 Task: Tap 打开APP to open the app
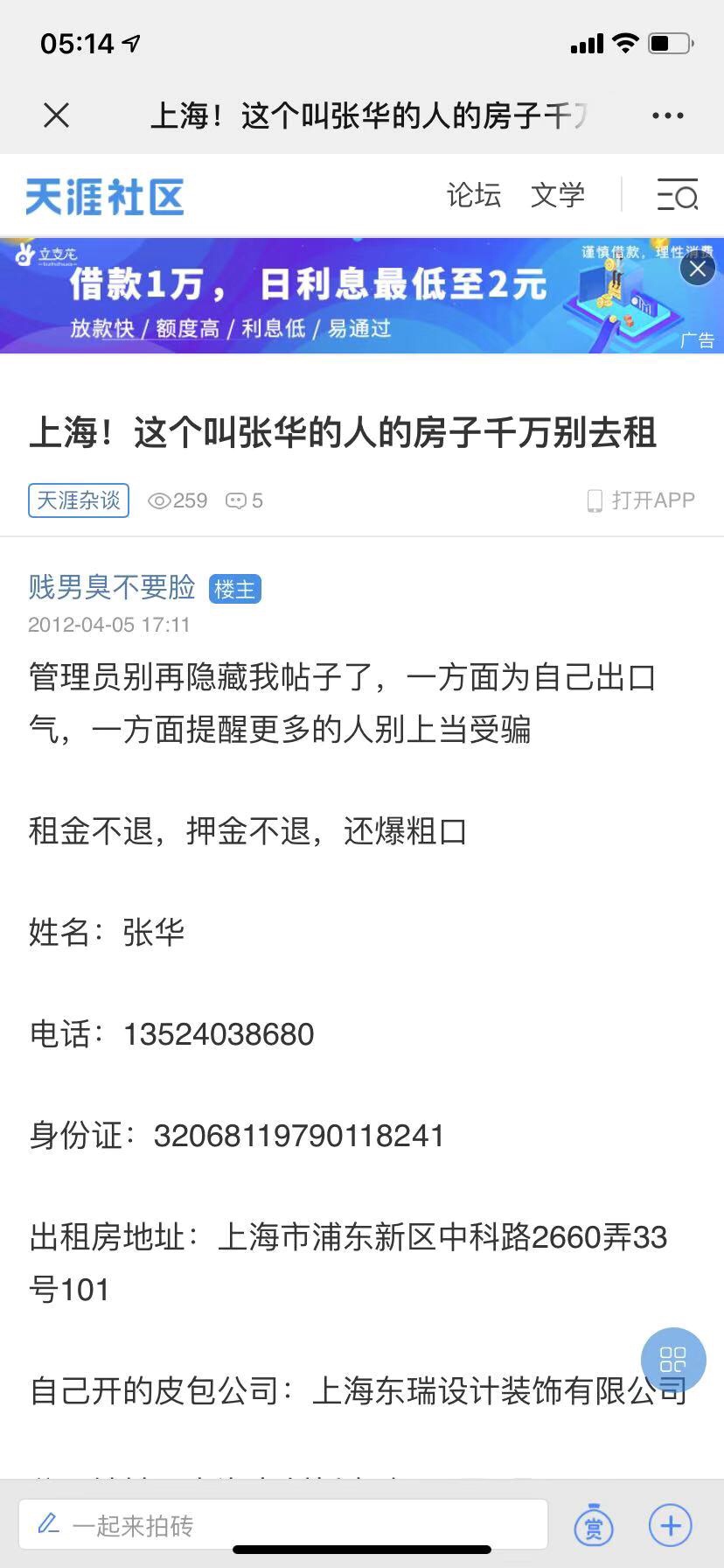coord(642,500)
